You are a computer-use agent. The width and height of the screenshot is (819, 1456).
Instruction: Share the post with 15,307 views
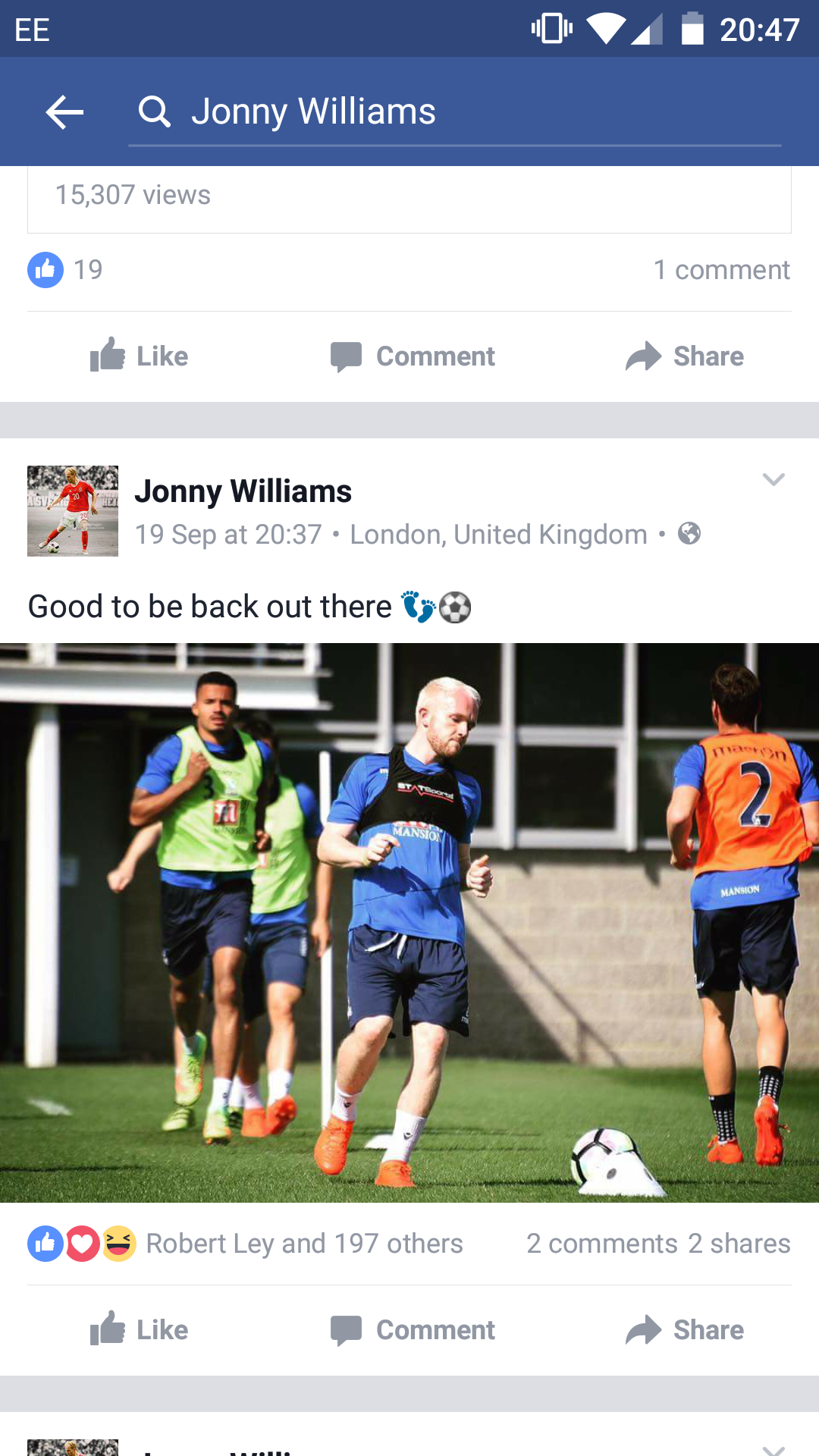685,356
